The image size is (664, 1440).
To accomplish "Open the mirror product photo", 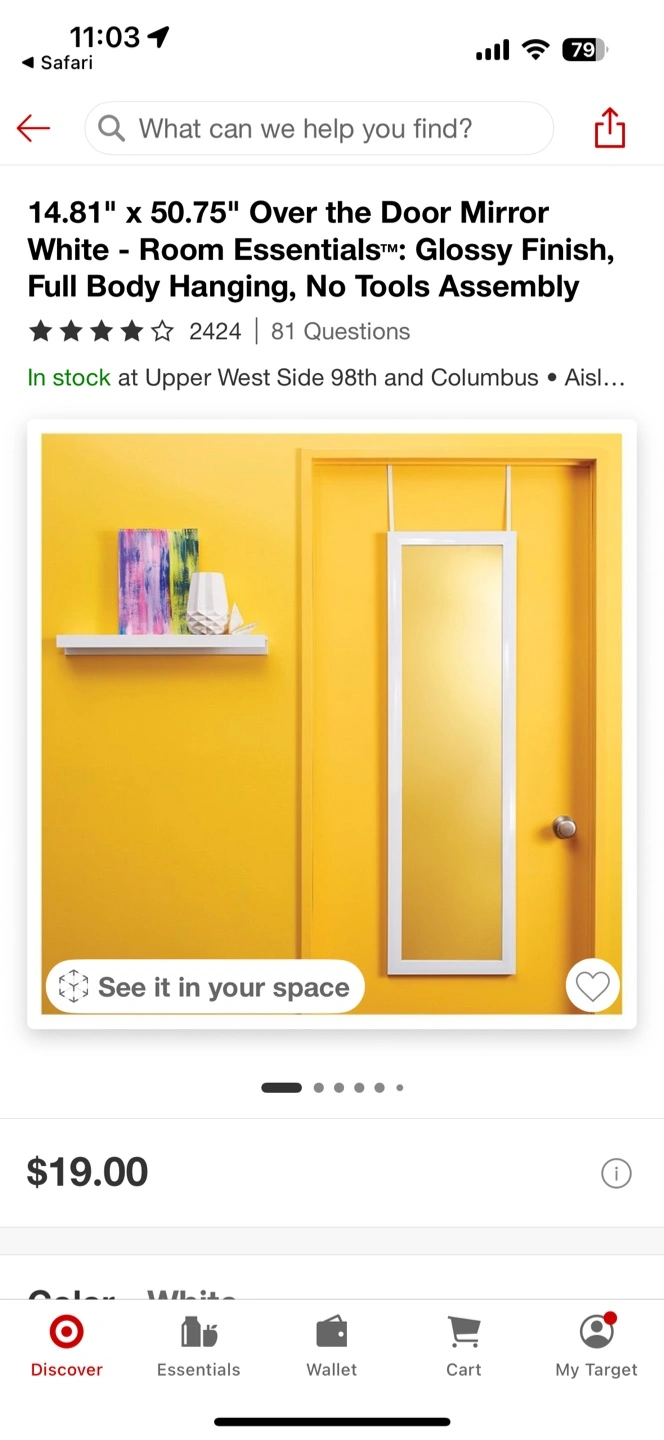I will coord(332,724).
